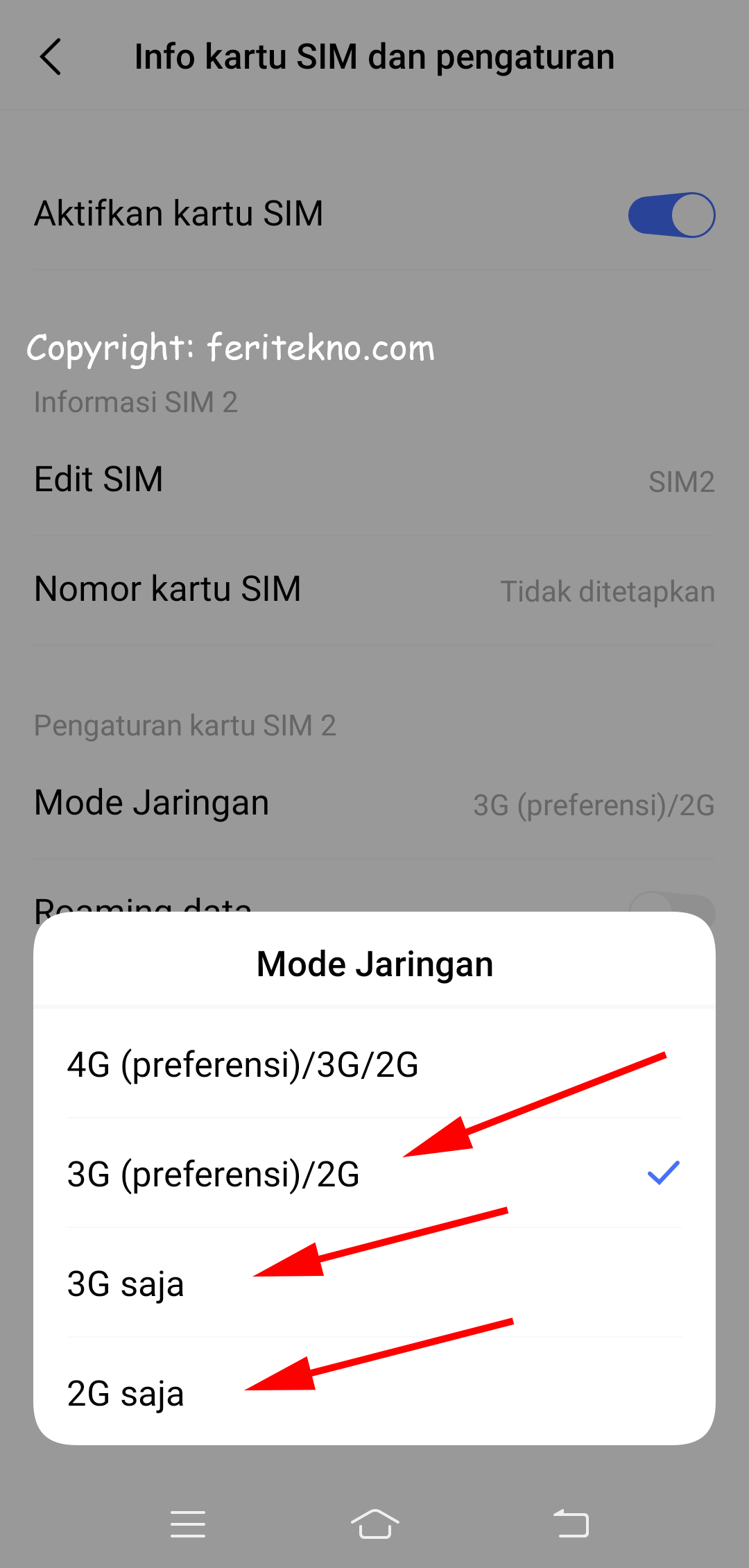Screen dimensions: 749x1568
Task: Select 4G (preferensi)/3G/2G network mode
Action: point(374,1064)
